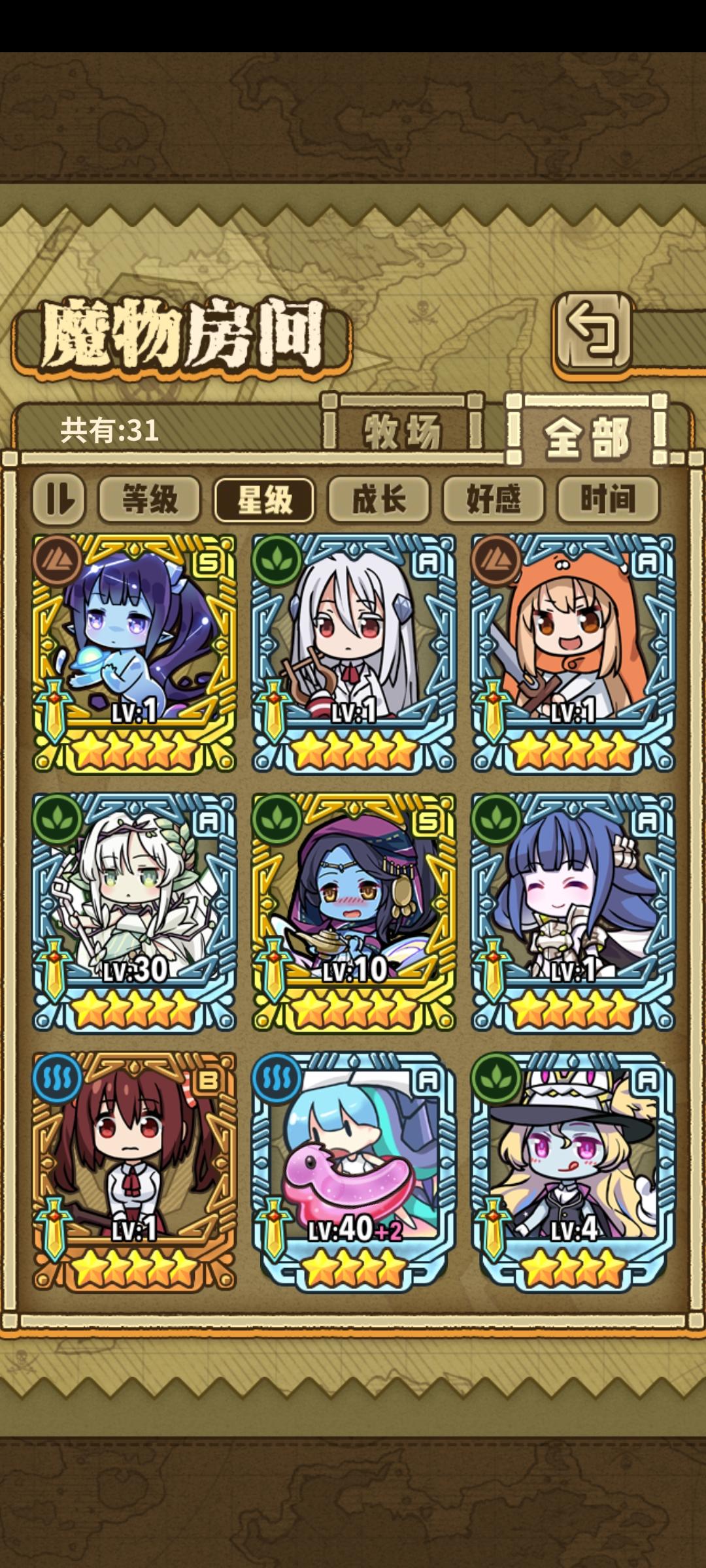This screenshot has height=1568, width=706.
Task: Click the 成长 sort button
Action: pyautogui.click(x=378, y=499)
